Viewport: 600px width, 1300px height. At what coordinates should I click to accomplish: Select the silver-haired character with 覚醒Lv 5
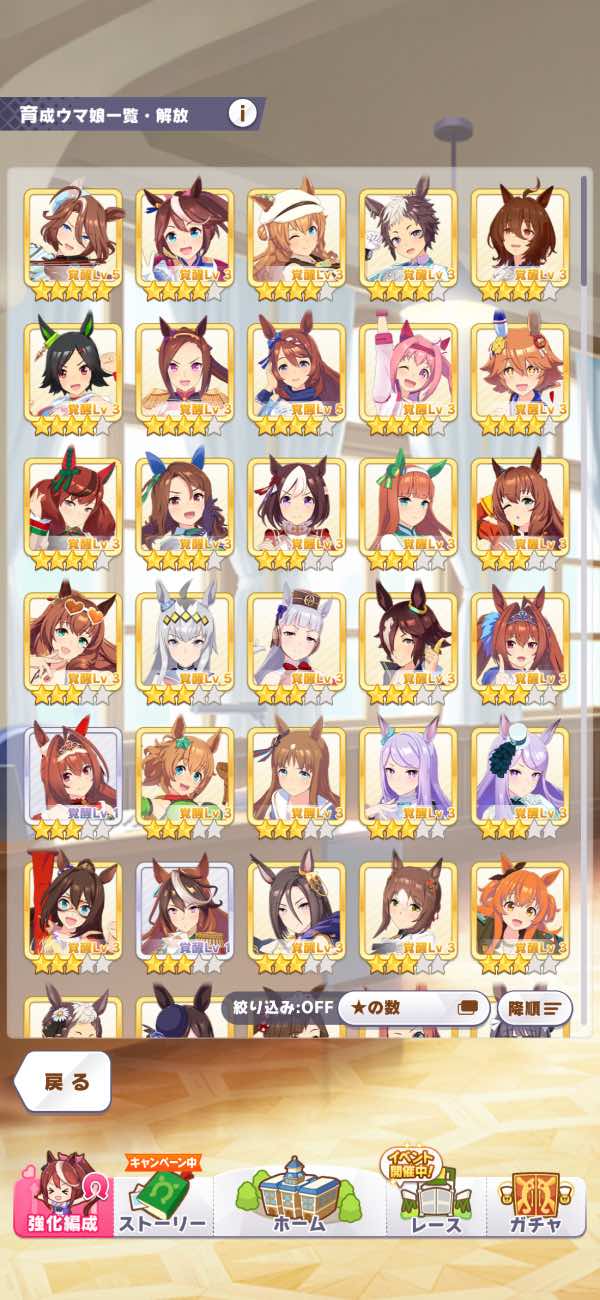click(x=184, y=640)
